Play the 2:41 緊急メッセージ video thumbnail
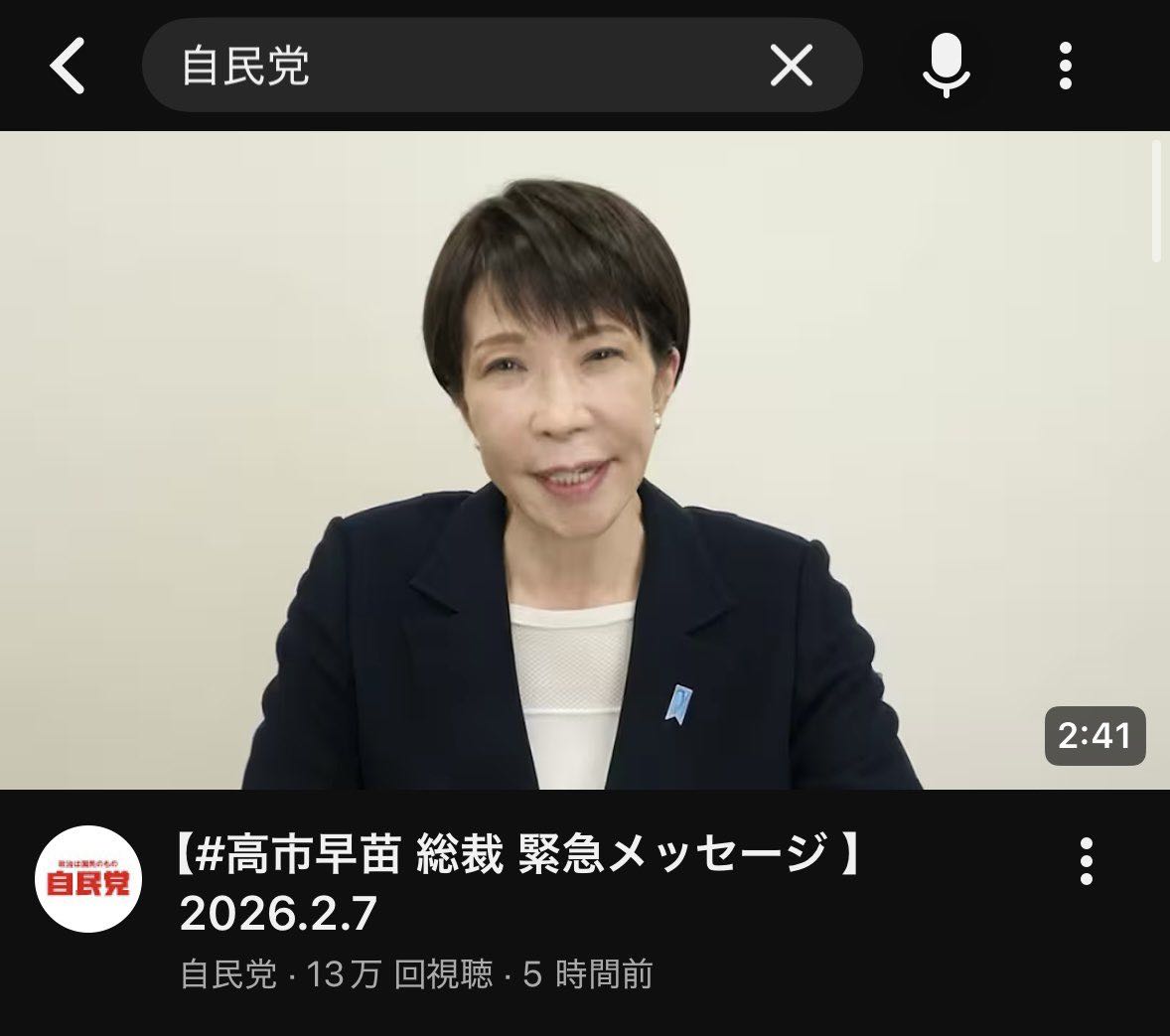The width and height of the screenshot is (1170, 1036). [x=584, y=460]
